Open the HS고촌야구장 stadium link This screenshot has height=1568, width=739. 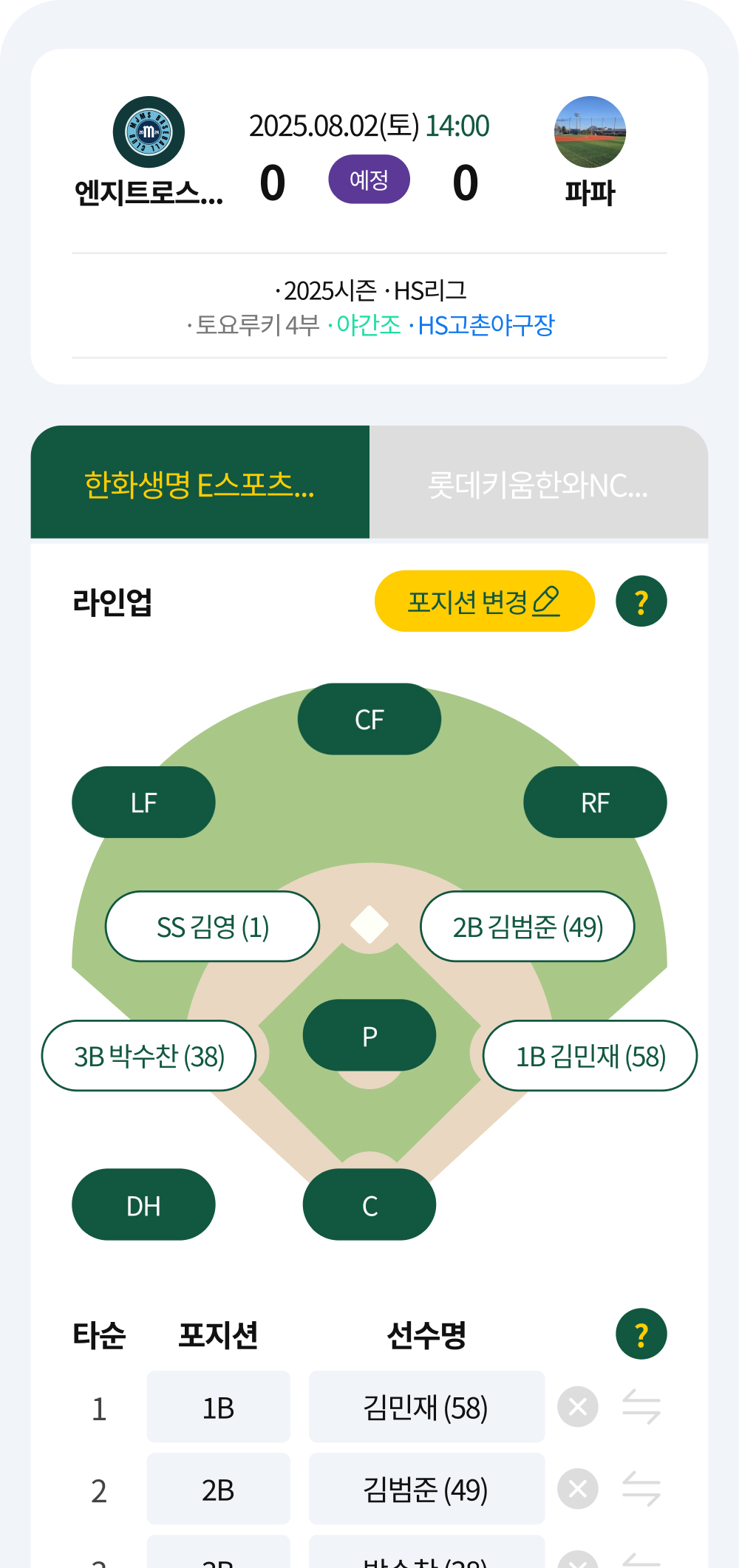pyautogui.click(x=486, y=324)
